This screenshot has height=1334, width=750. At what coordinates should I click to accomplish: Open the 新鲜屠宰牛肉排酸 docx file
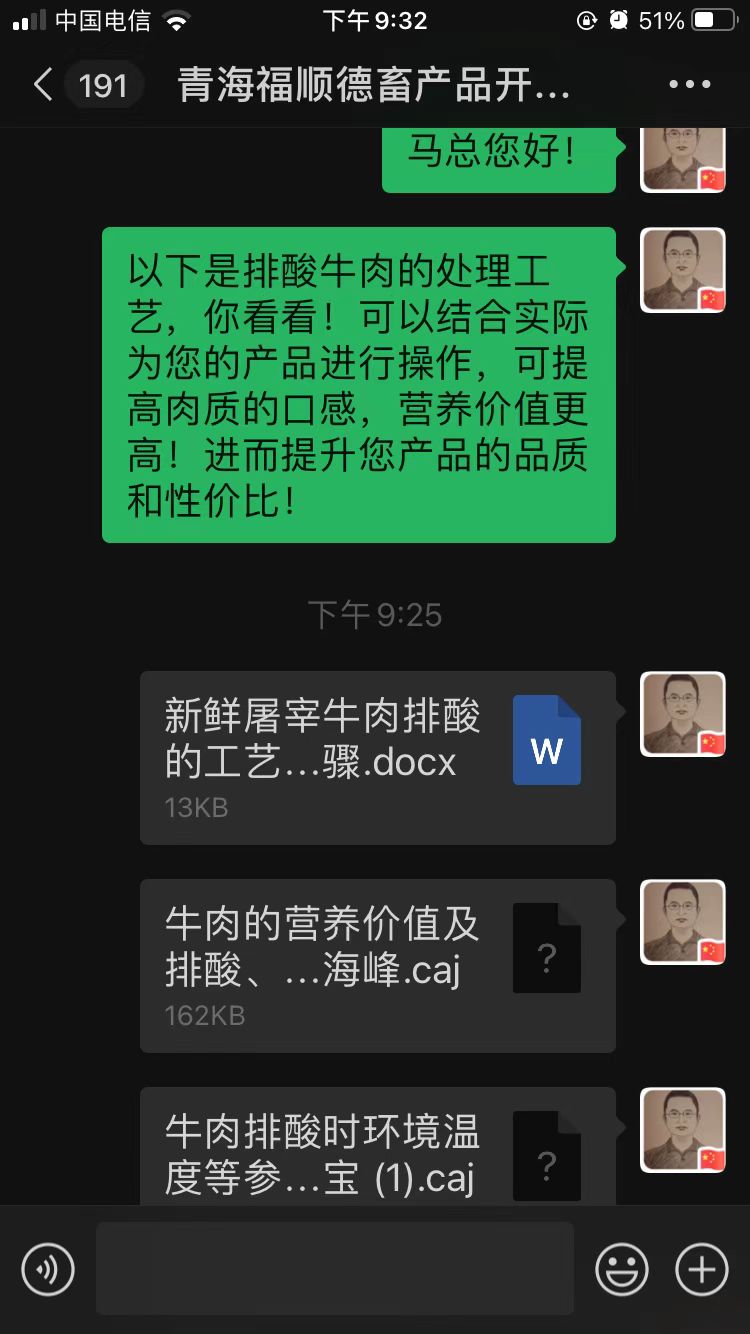377,757
